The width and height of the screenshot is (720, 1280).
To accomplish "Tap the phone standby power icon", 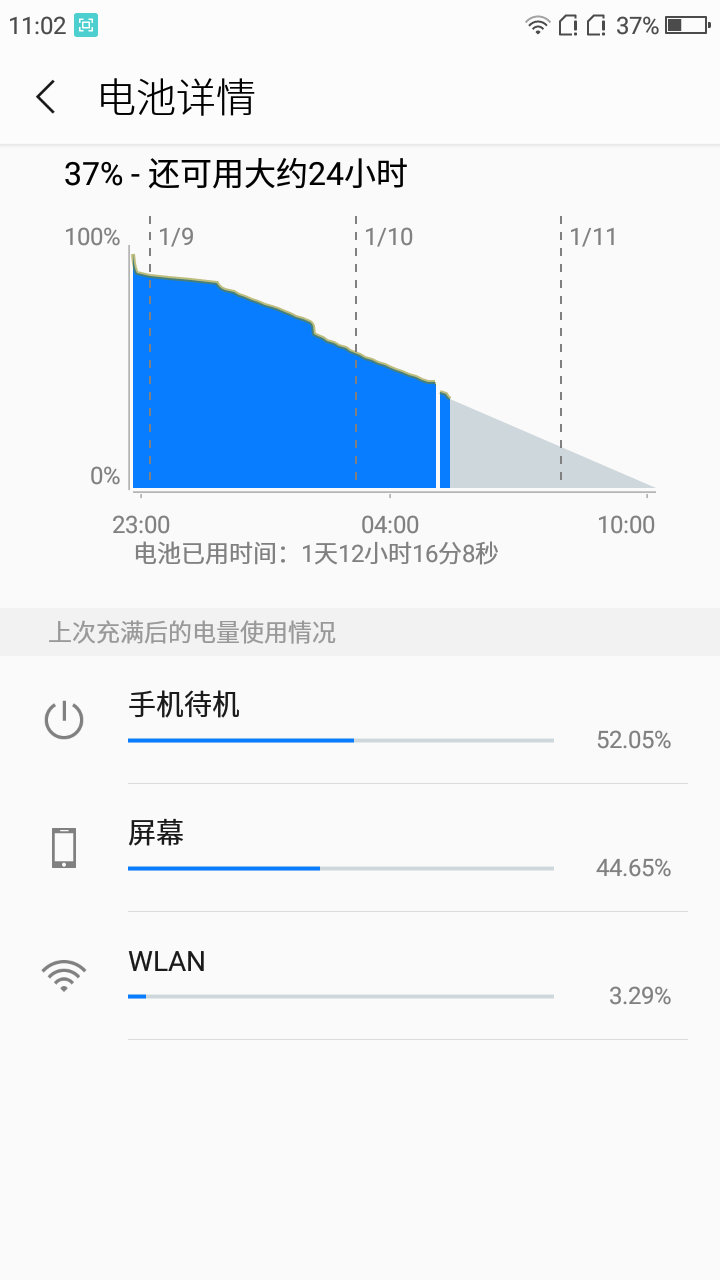I will [64, 719].
